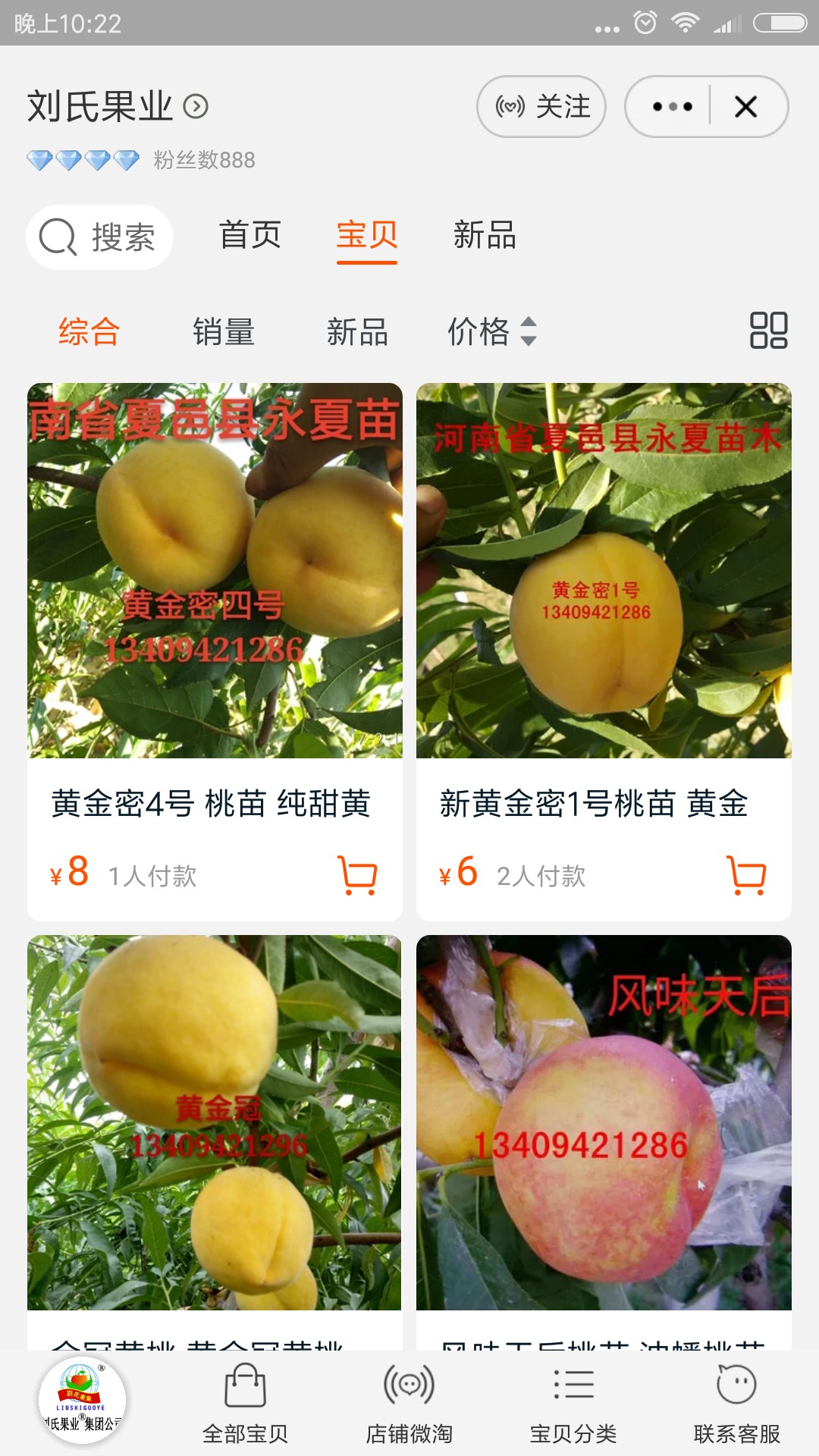The height and width of the screenshot is (1456, 819).
Task: Open 宝贝分类 categories
Action: pos(573,1403)
